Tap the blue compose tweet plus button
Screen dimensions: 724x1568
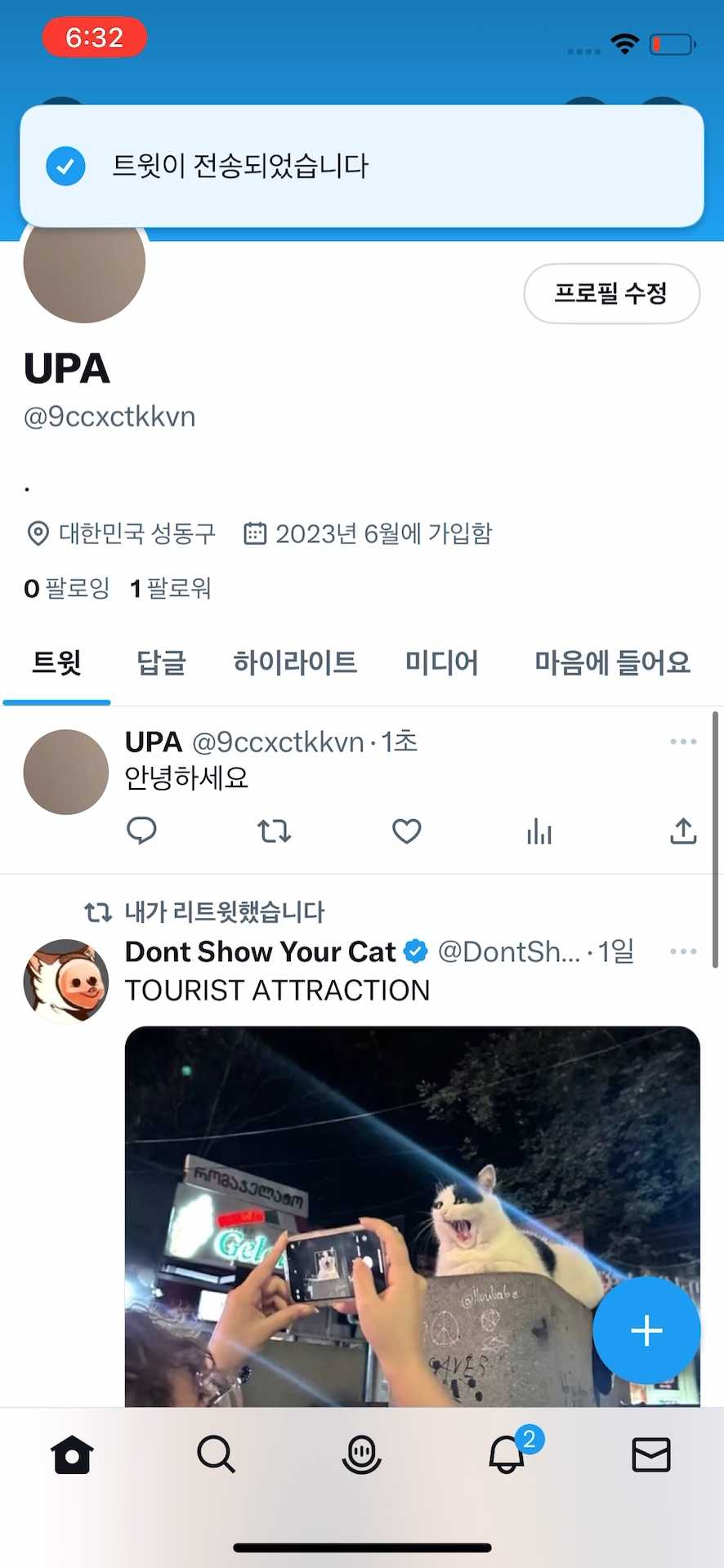pos(646,1331)
